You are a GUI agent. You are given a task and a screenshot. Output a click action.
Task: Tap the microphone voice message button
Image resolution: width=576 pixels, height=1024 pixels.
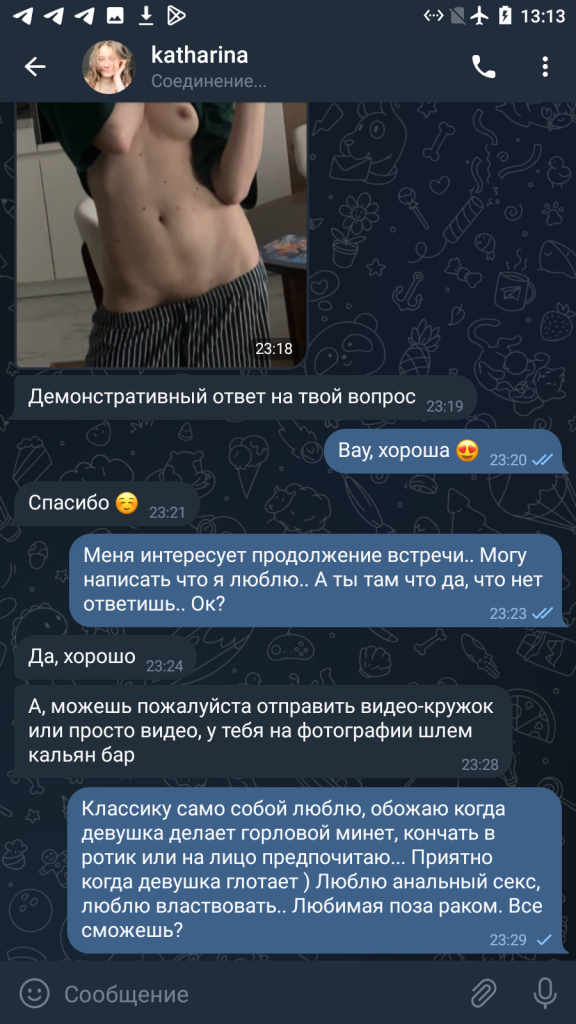click(545, 993)
